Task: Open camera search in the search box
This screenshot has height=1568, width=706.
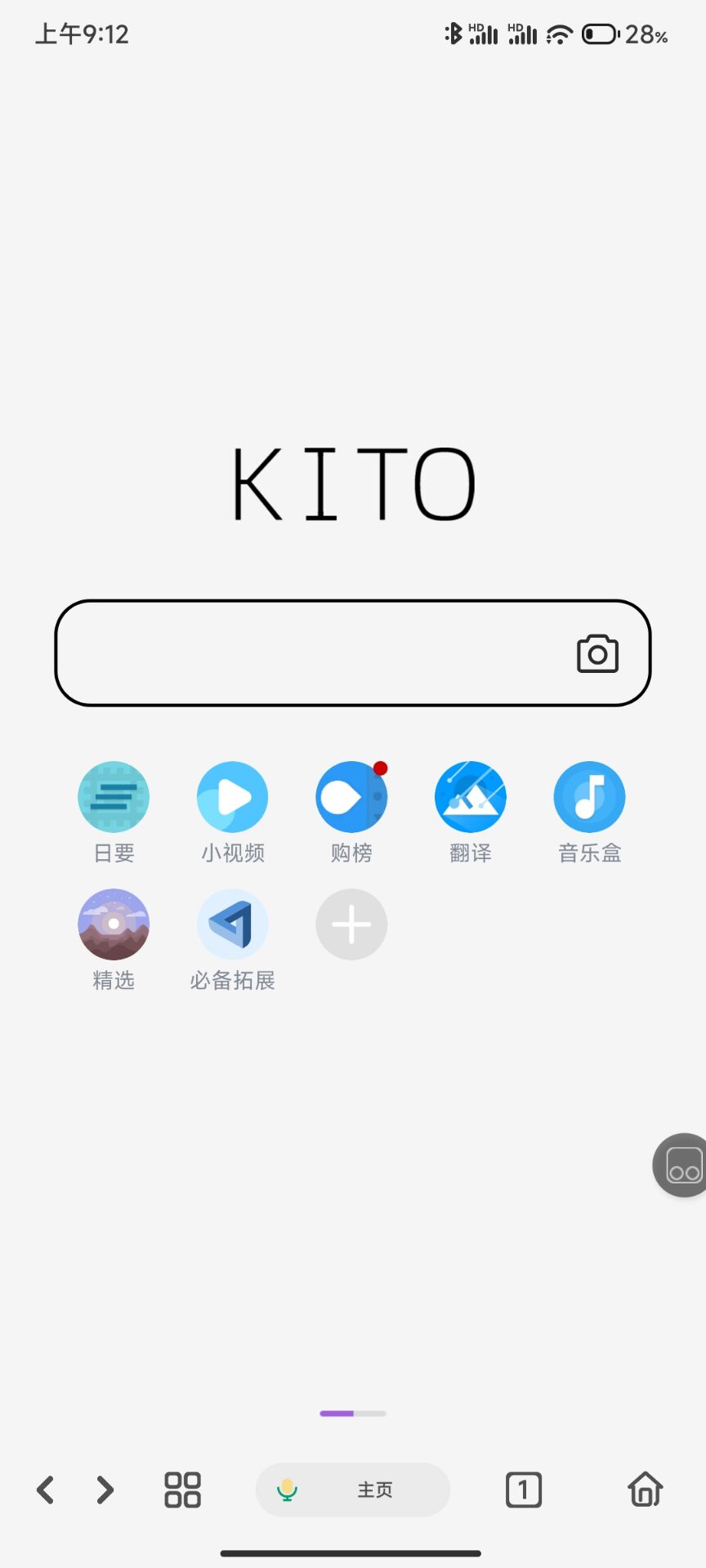Action: [x=597, y=653]
